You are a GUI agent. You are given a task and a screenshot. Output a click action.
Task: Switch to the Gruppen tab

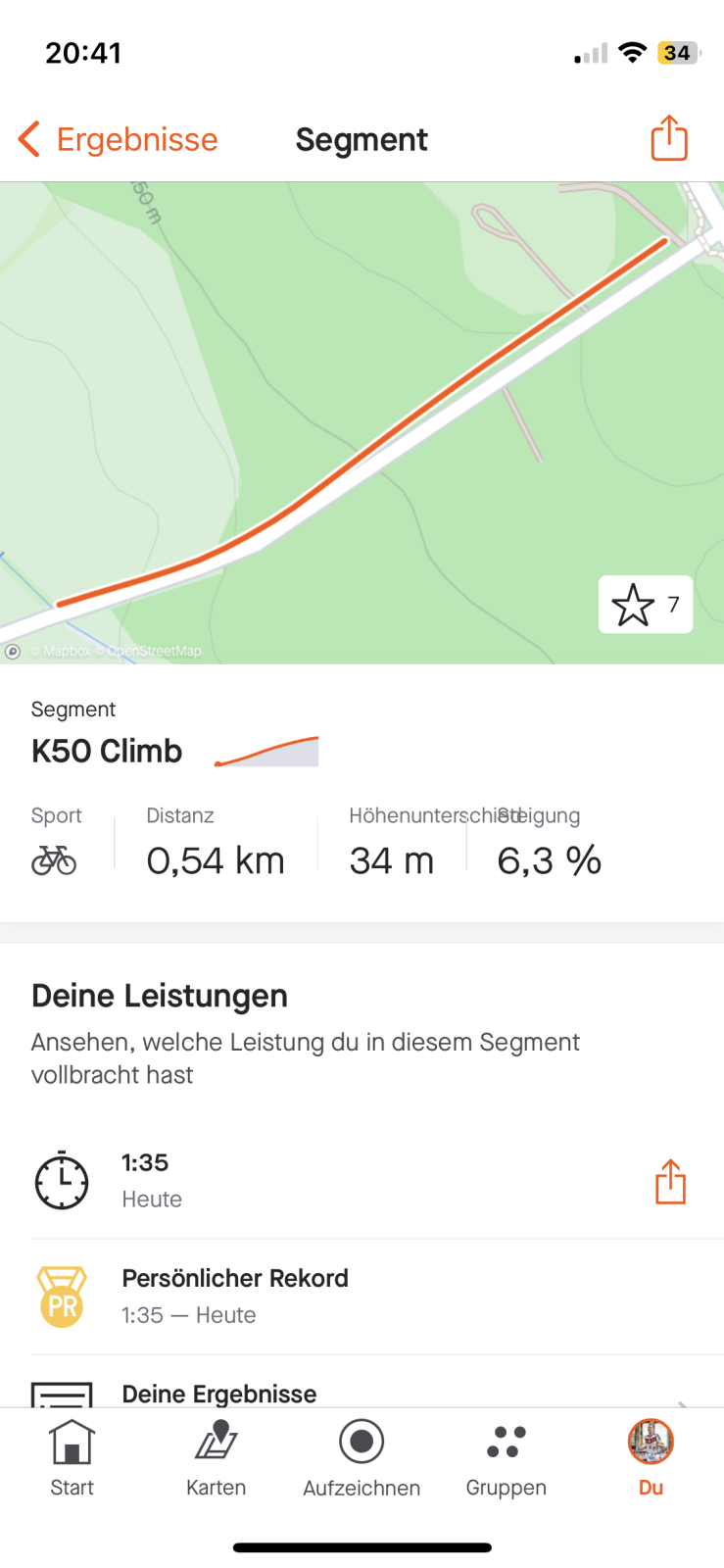pos(506,1457)
